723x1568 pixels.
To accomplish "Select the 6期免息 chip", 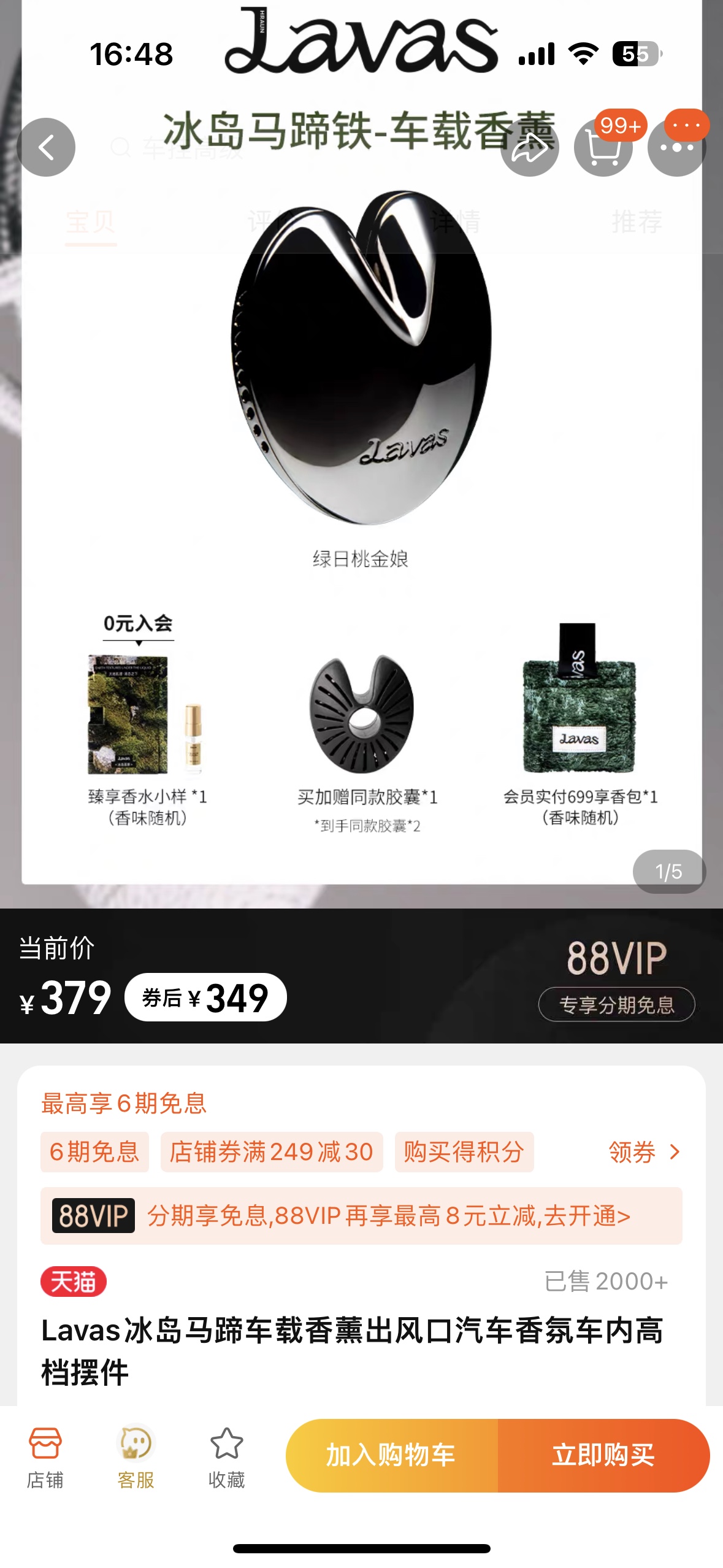I will [94, 1152].
